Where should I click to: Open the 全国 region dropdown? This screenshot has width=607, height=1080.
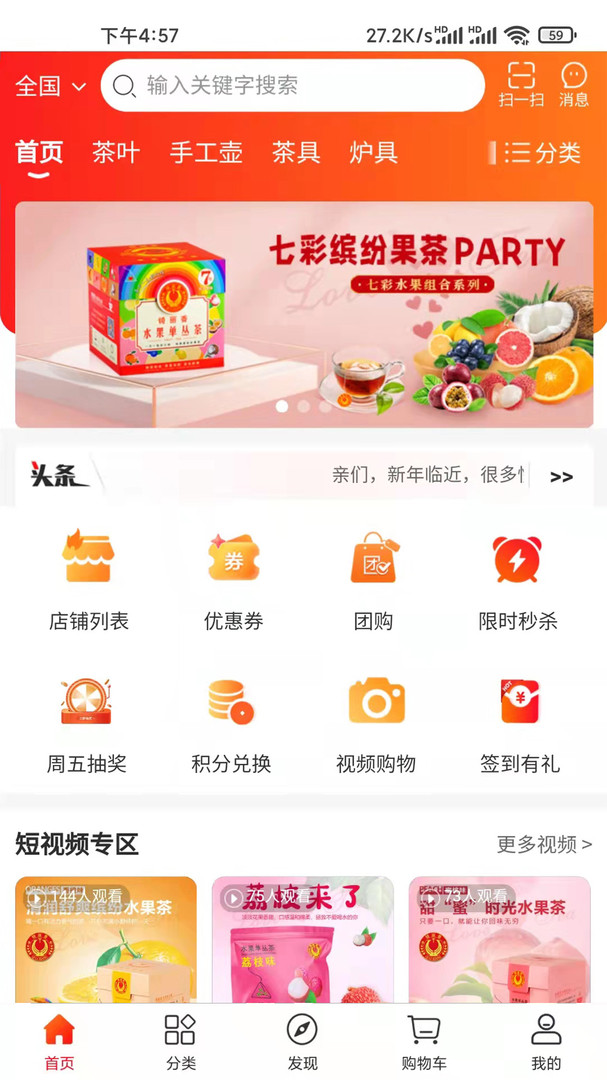[x=50, y=87]
